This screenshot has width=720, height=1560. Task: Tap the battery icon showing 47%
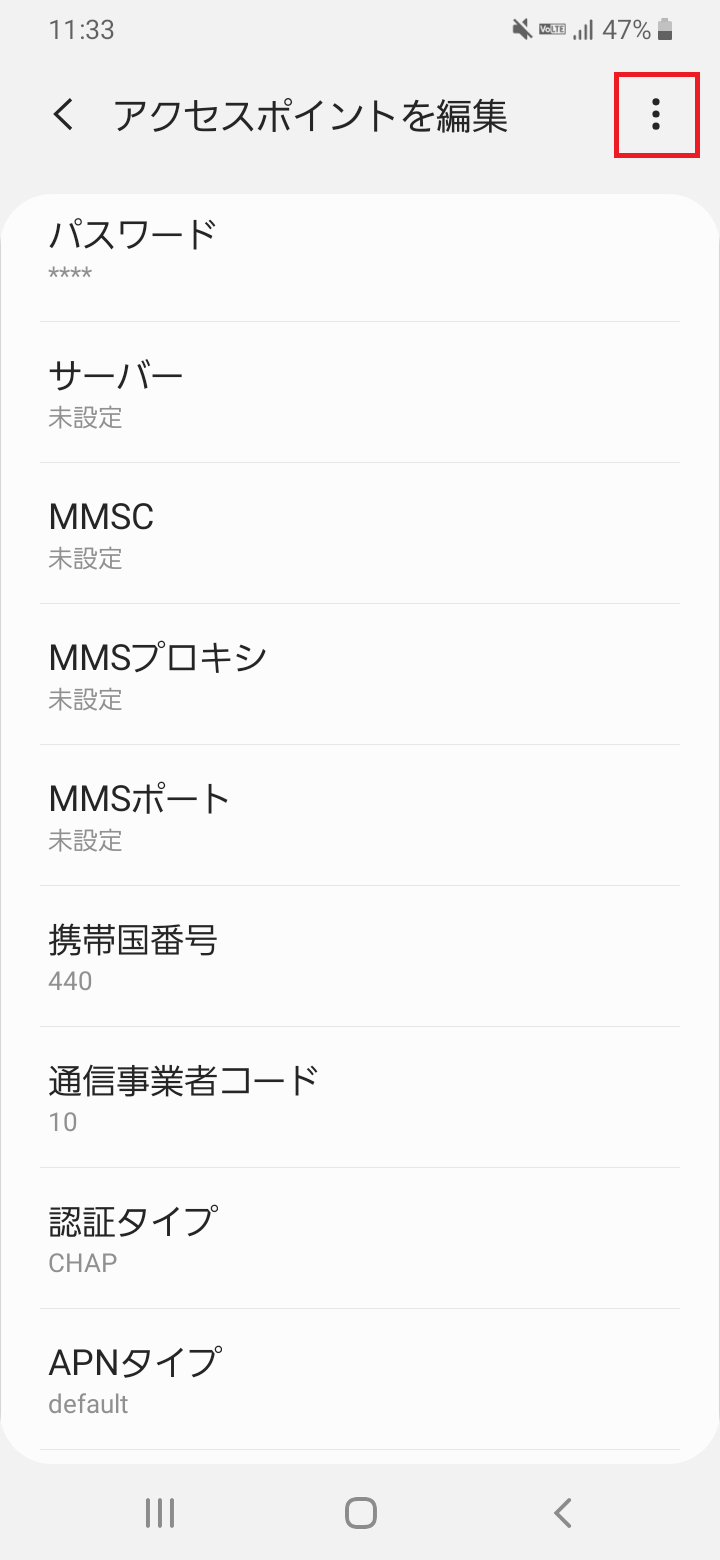click(x=665, y=29)
